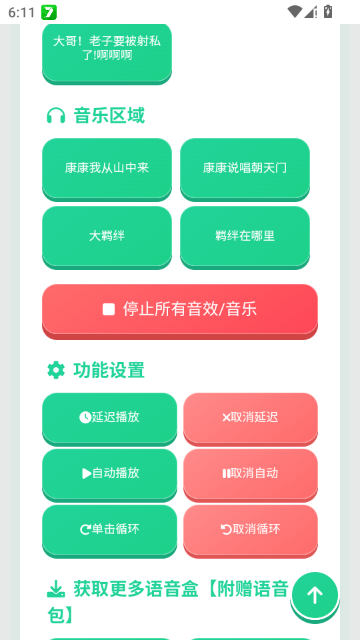Tap 取消循环 to cancel looping

[250, 529]
